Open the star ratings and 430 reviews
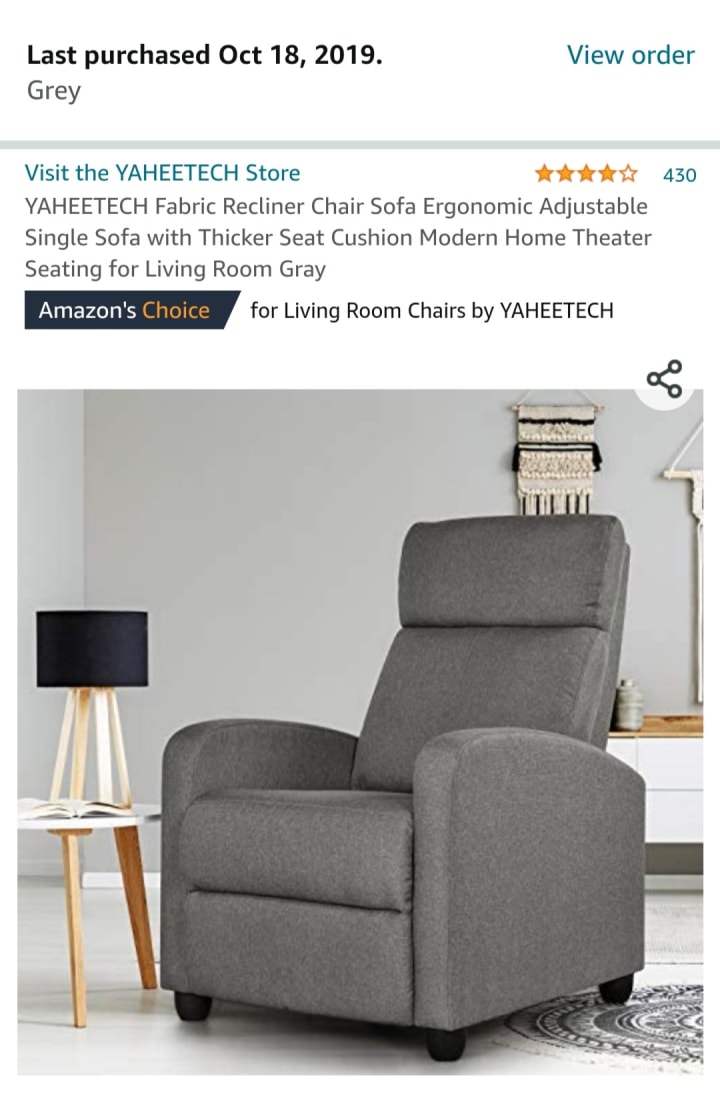The image size is (720, 1111). point(614,174)
